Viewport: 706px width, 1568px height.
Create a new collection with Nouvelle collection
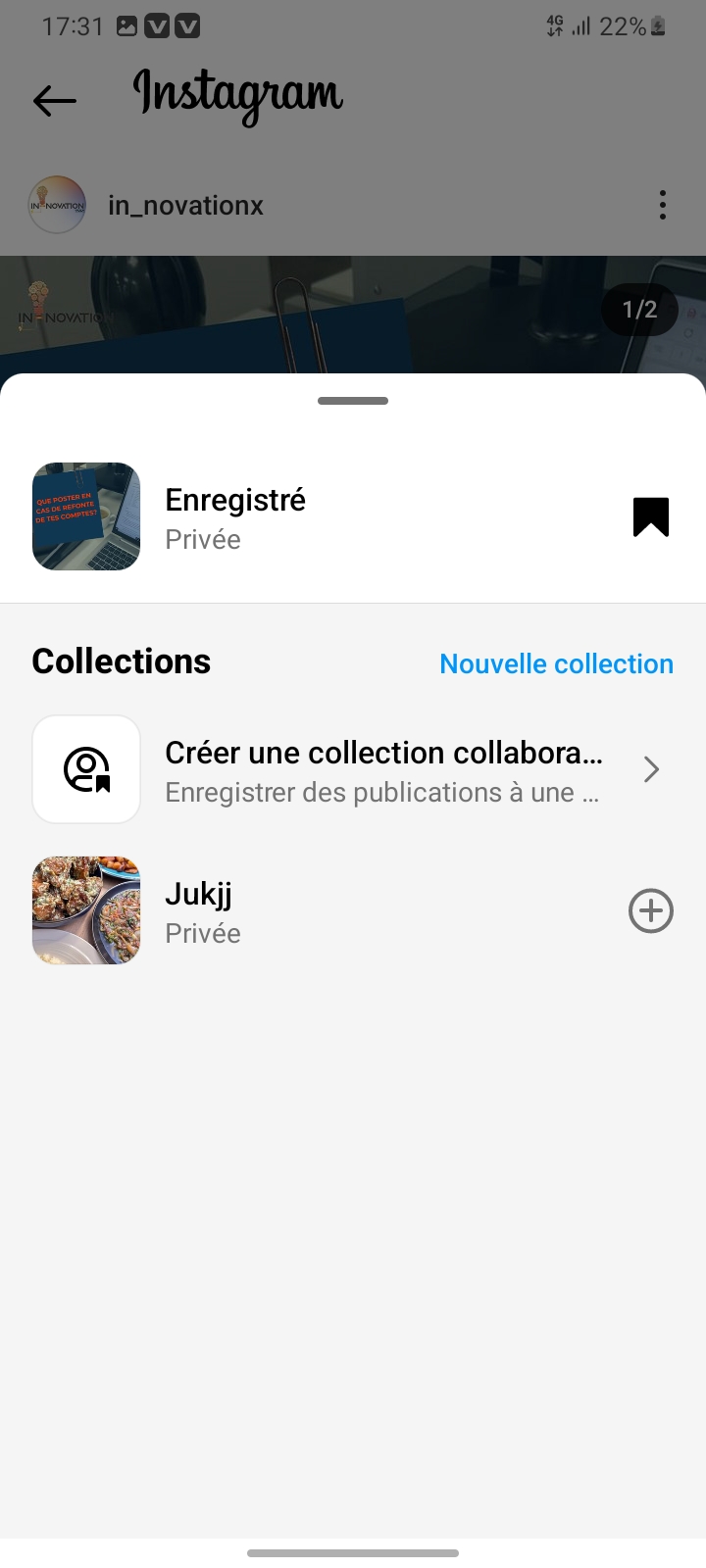click(x=556, y=663)
